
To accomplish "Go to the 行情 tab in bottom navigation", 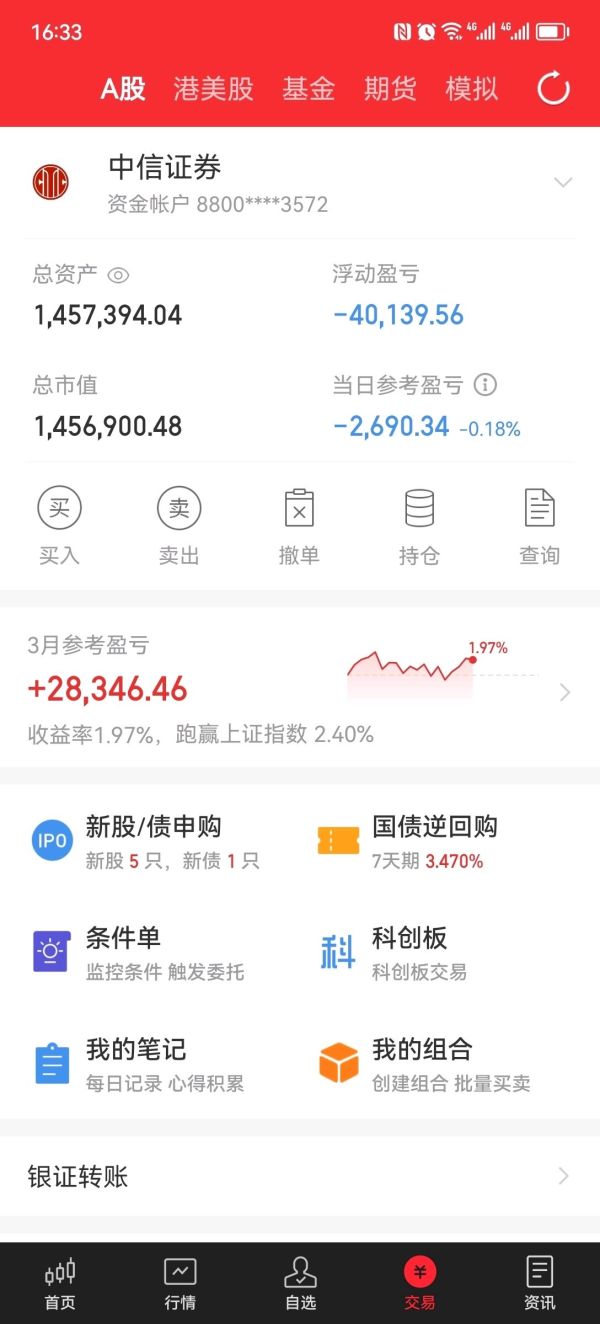I will (180, 1284).
